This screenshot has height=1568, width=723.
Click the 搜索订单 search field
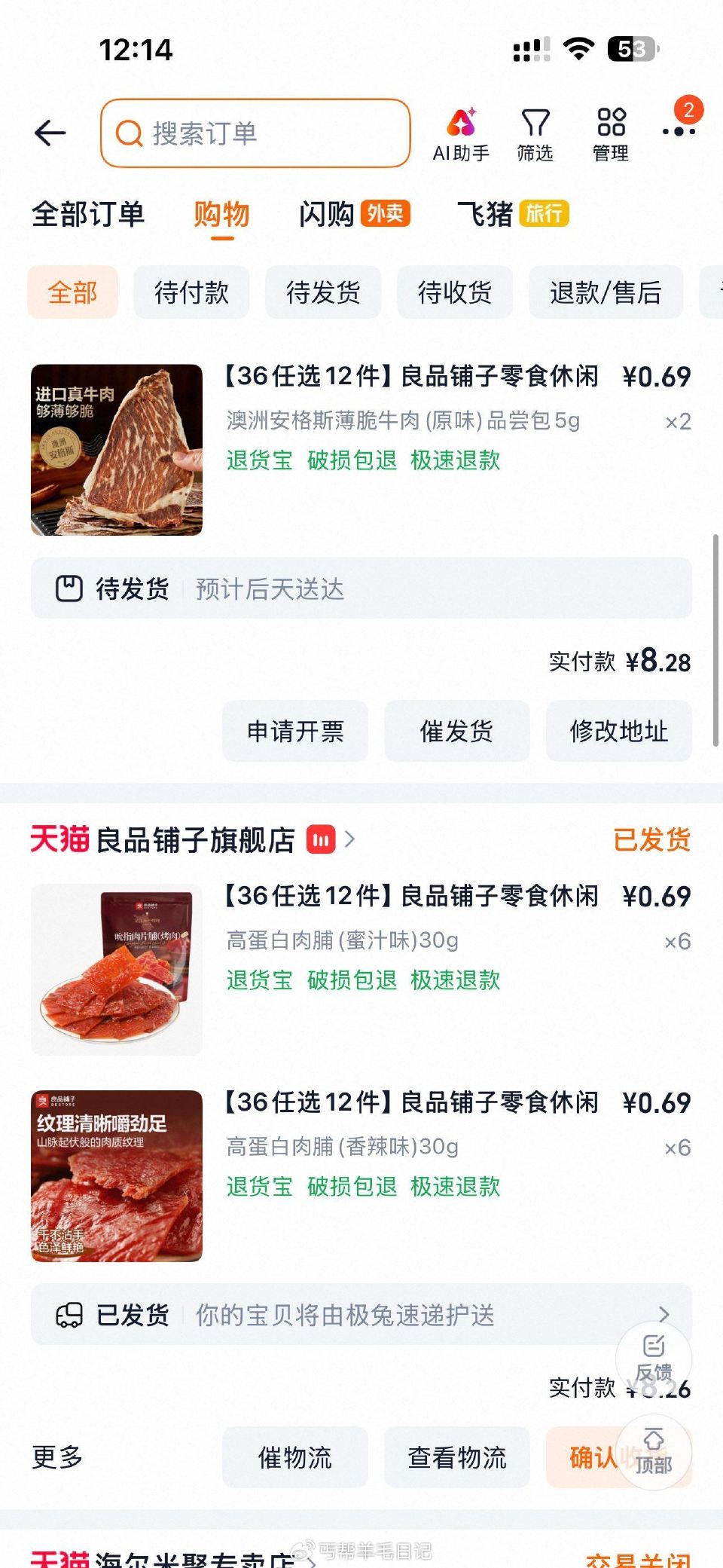point(256,133)
